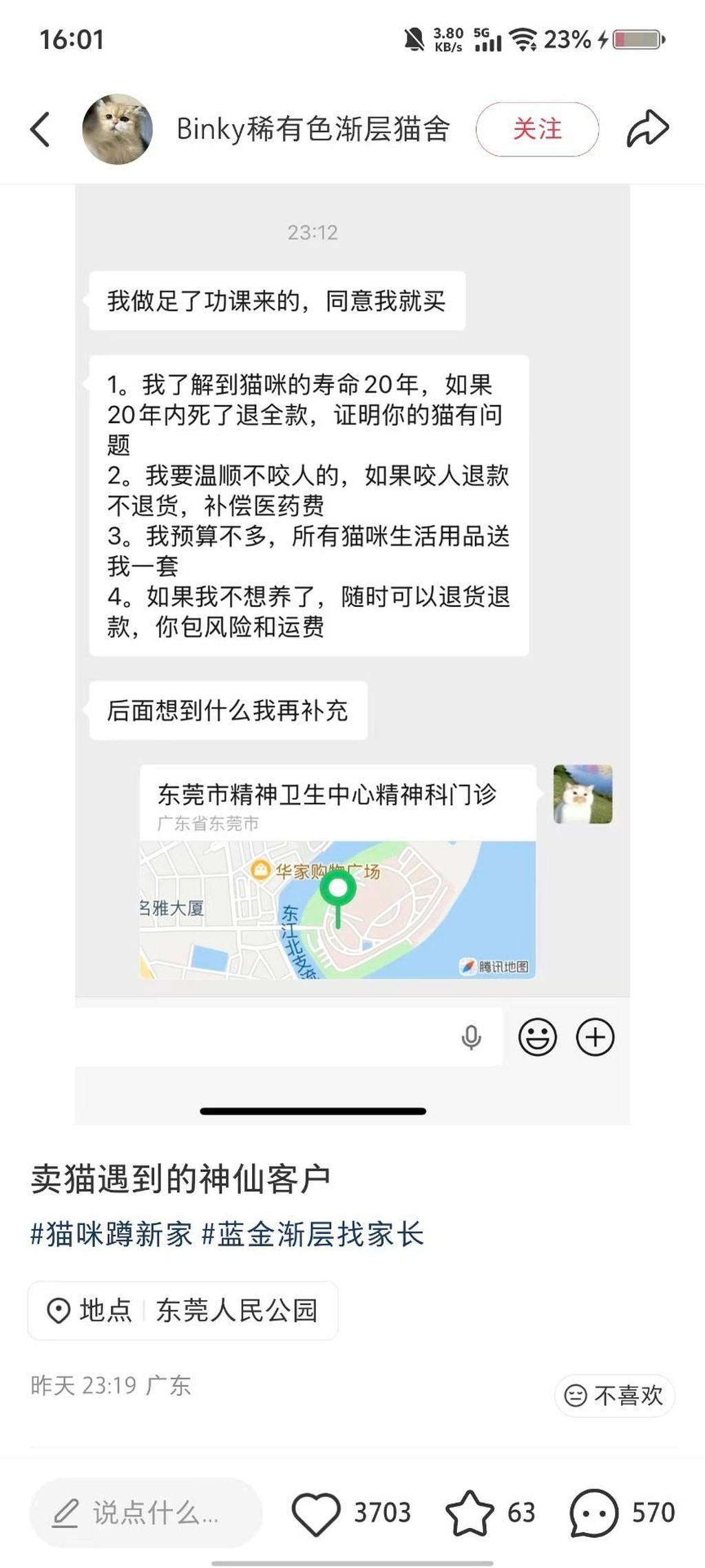The image size is (705, 1568).
Task: View the posted chat screenshot image
Action: click(x=352, y=654)
